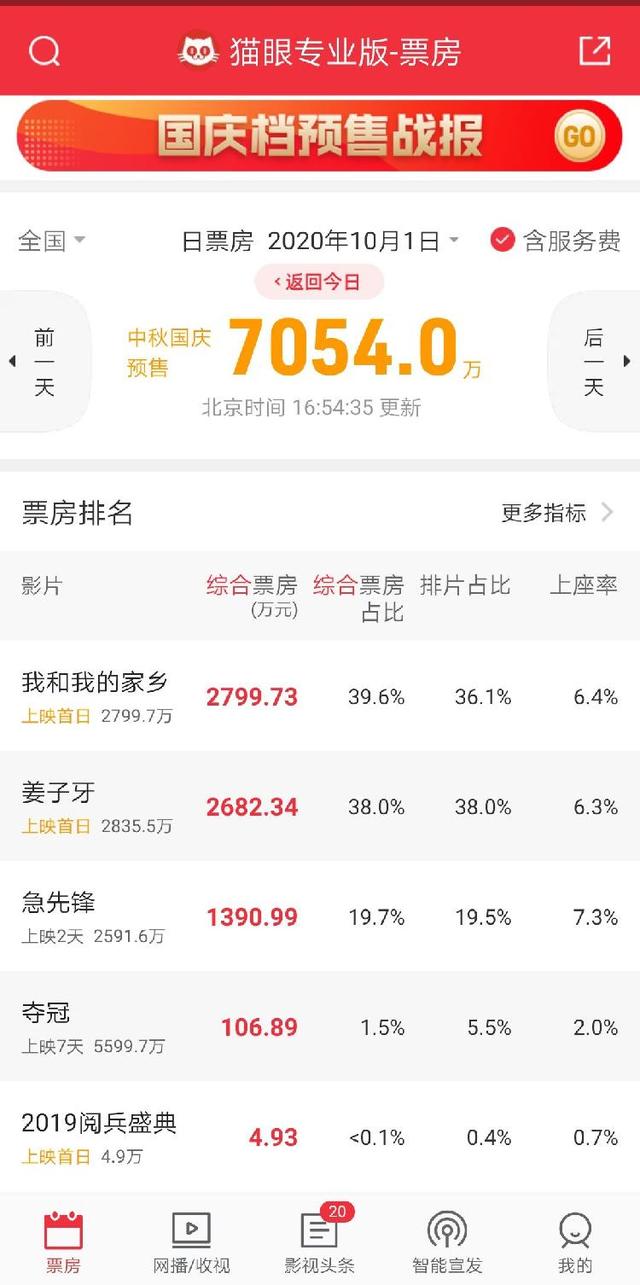Screen dimensions: 640x1285
Task: Toggle the 含服务费 checkbox
Action: click(556, 240)
